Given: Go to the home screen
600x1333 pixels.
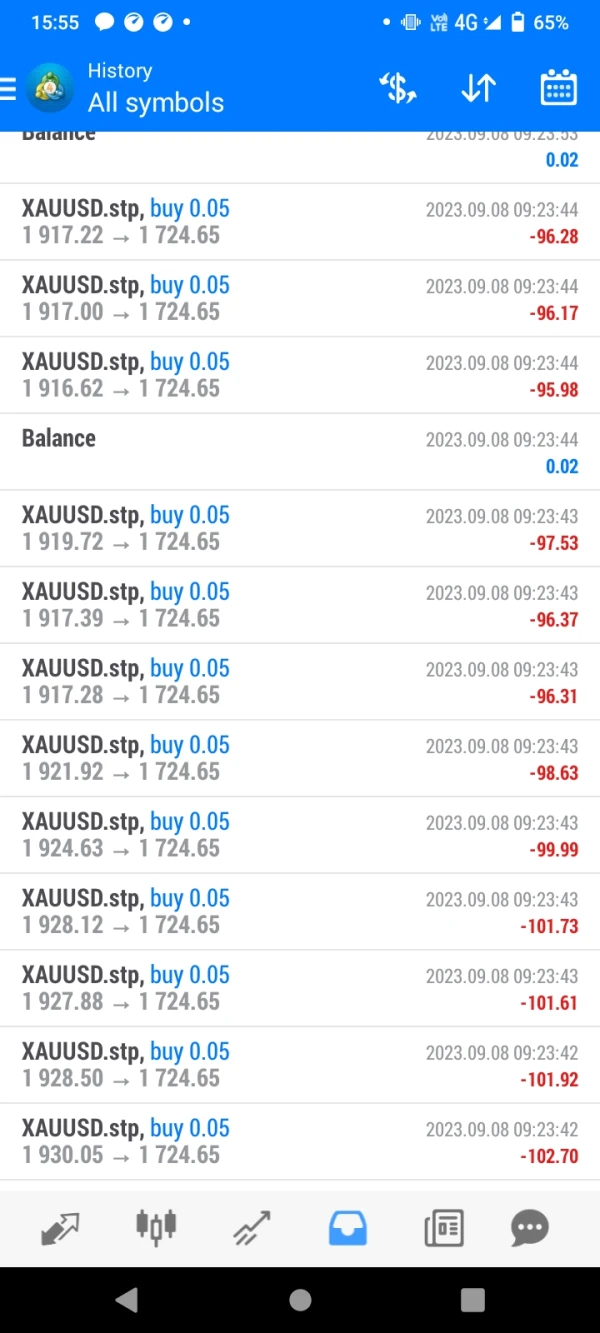Looking at the screenshot, I should 300,1299.
